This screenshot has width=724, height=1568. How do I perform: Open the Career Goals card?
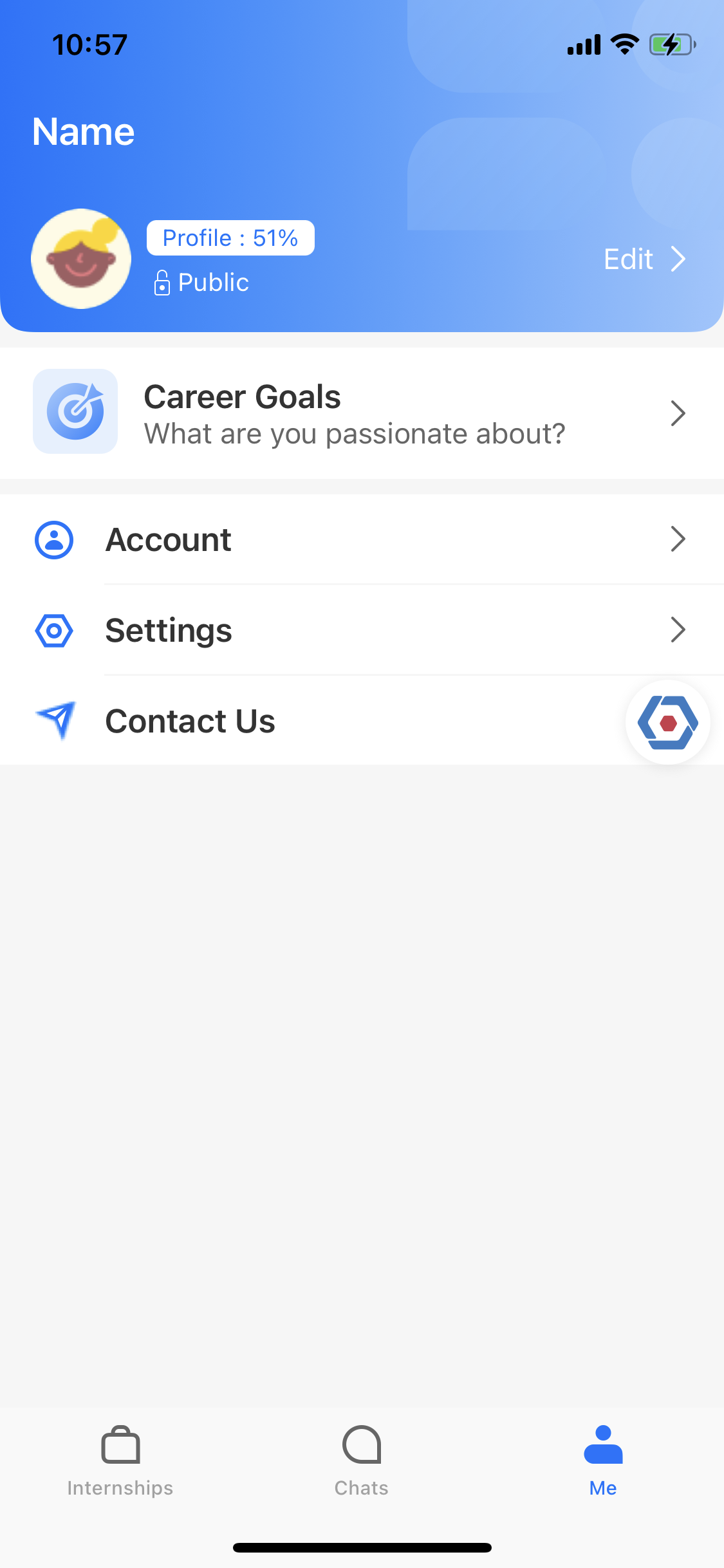pos(362,413)
